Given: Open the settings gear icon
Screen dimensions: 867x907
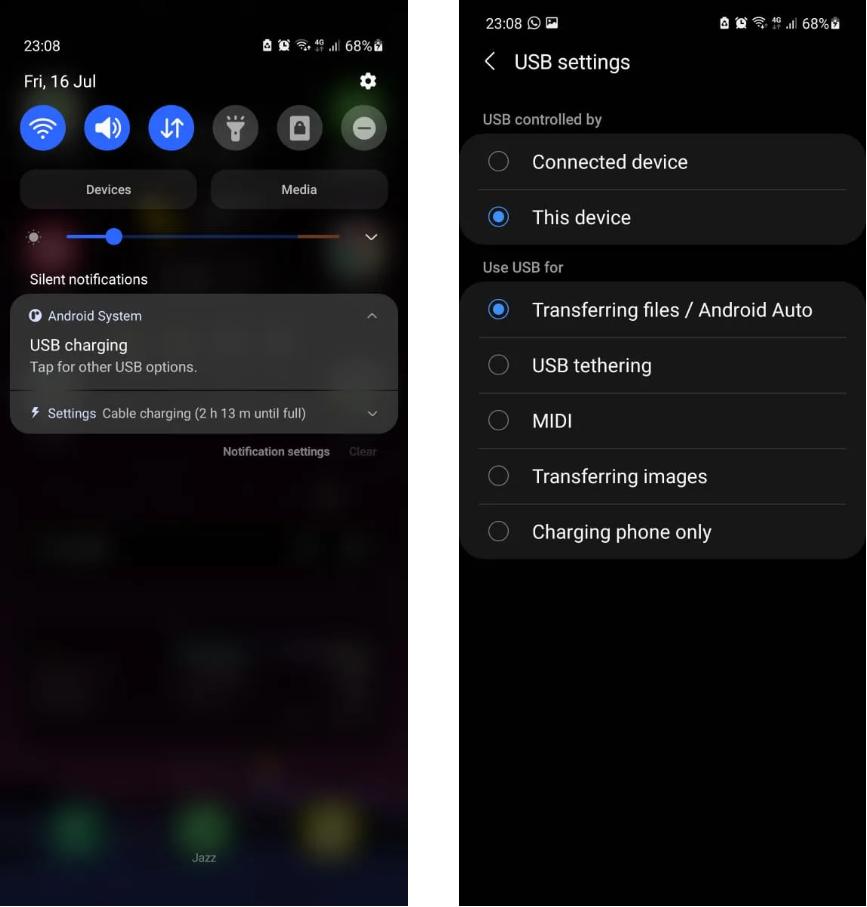Looking at the screenshot, I should pos(368,81).
